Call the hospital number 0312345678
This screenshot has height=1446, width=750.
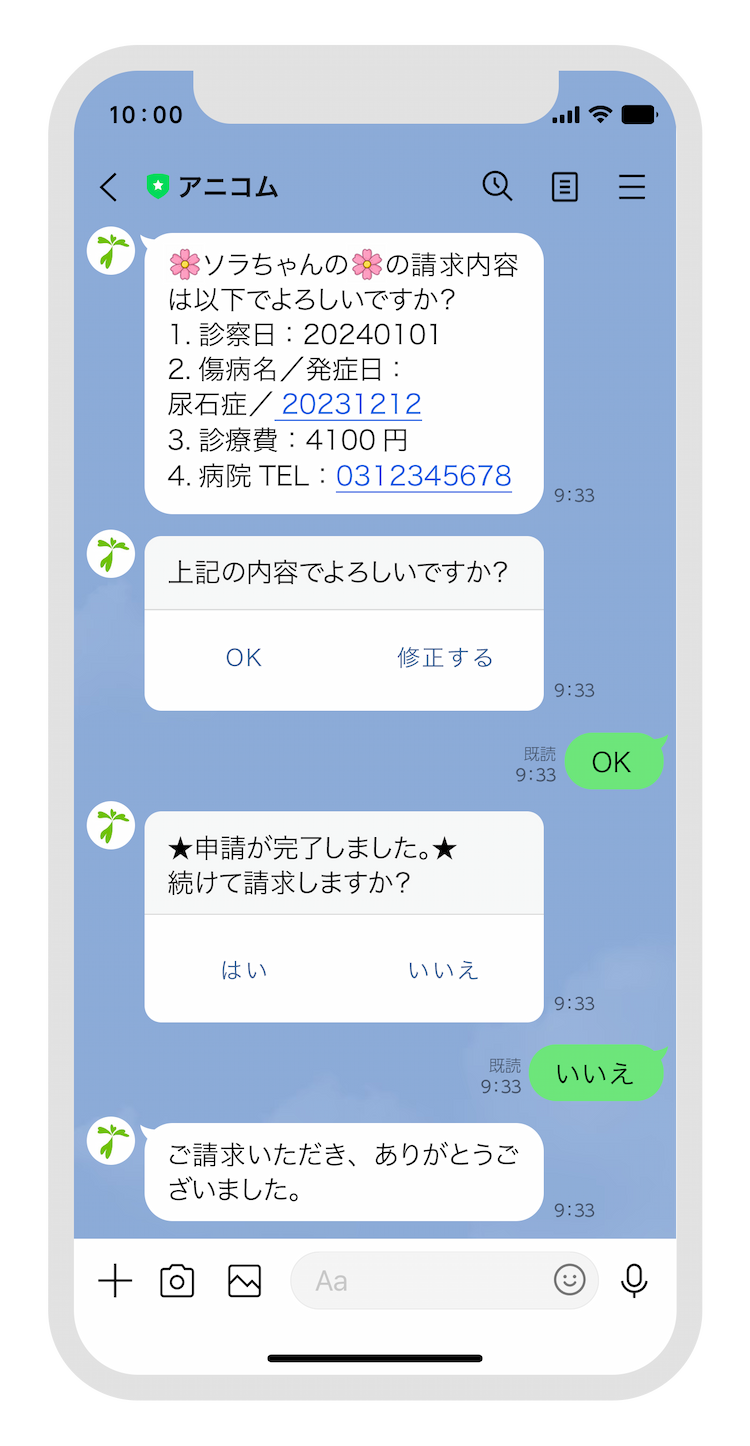[x=423, y=476]
